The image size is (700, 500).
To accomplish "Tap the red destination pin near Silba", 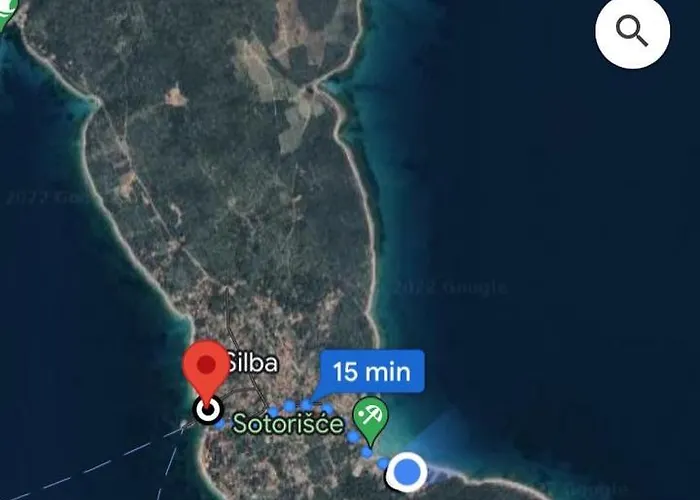I will coord(207,369).
